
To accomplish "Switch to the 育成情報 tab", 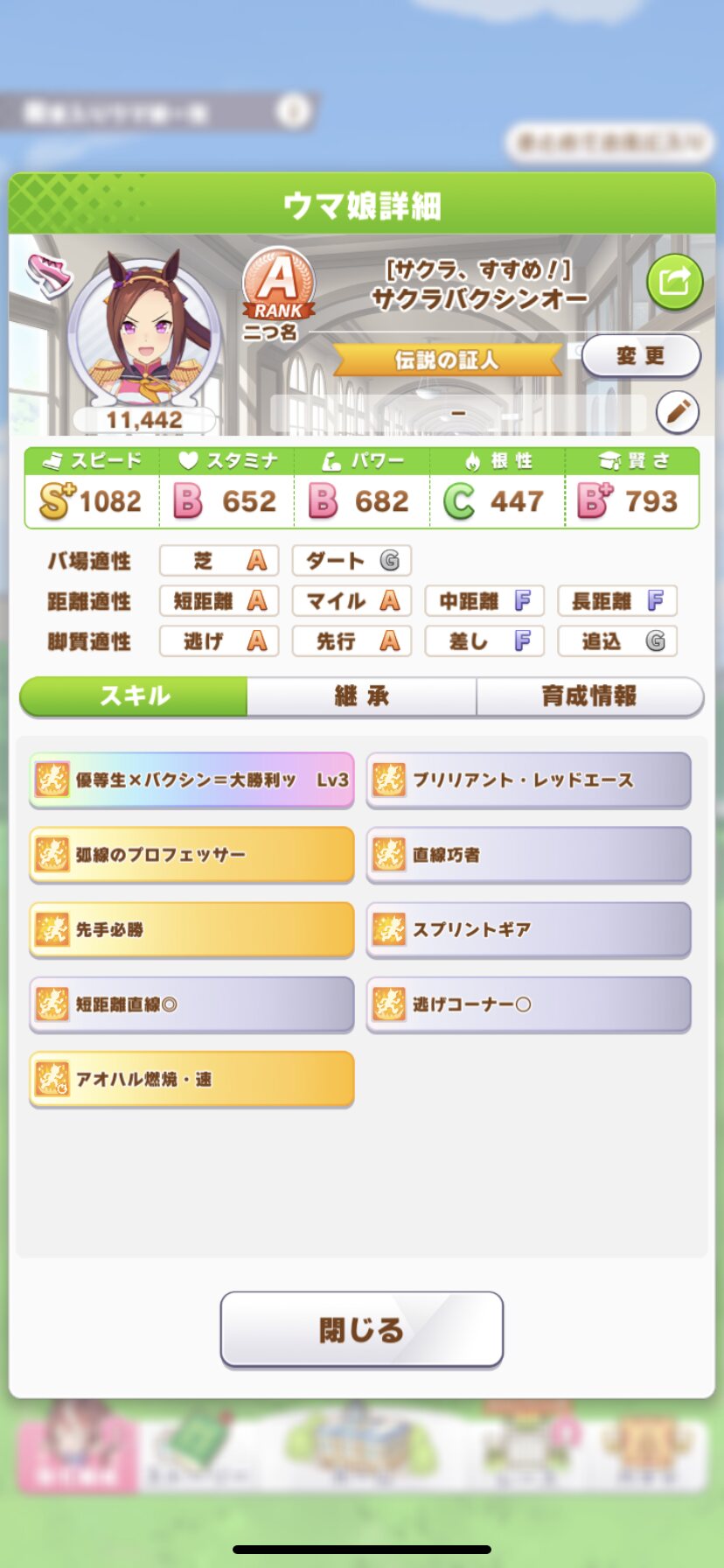I will [589, 696].
